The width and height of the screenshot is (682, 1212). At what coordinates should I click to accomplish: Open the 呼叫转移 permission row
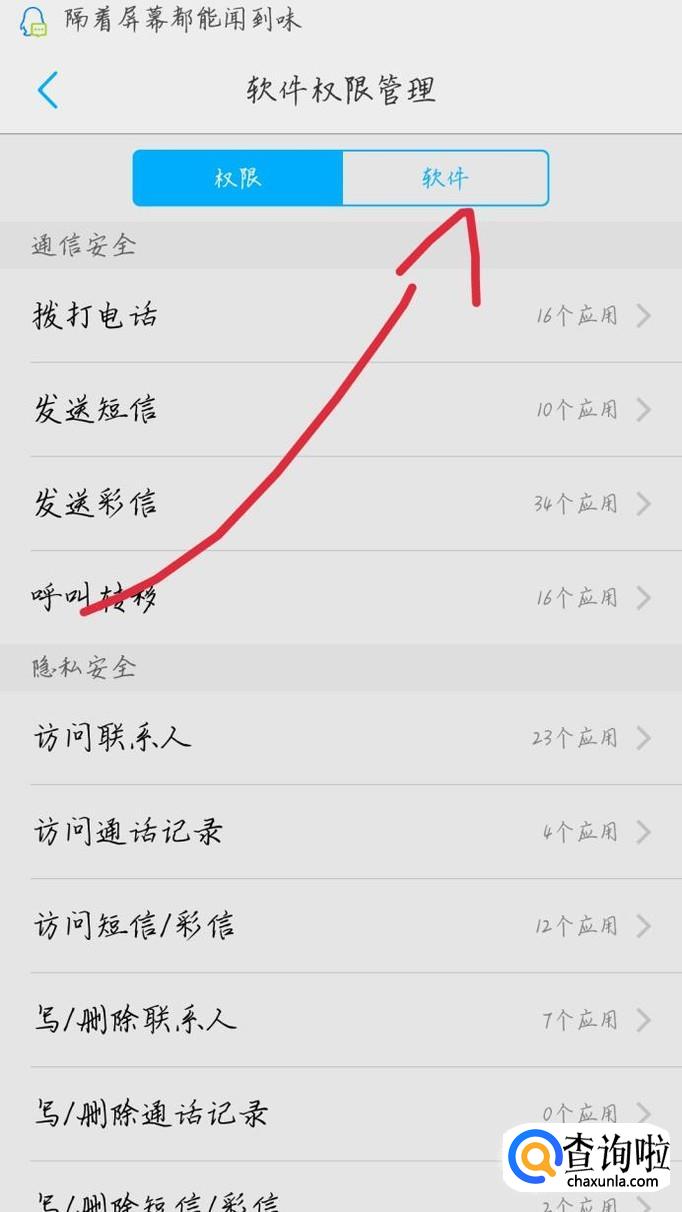(341, 598)
